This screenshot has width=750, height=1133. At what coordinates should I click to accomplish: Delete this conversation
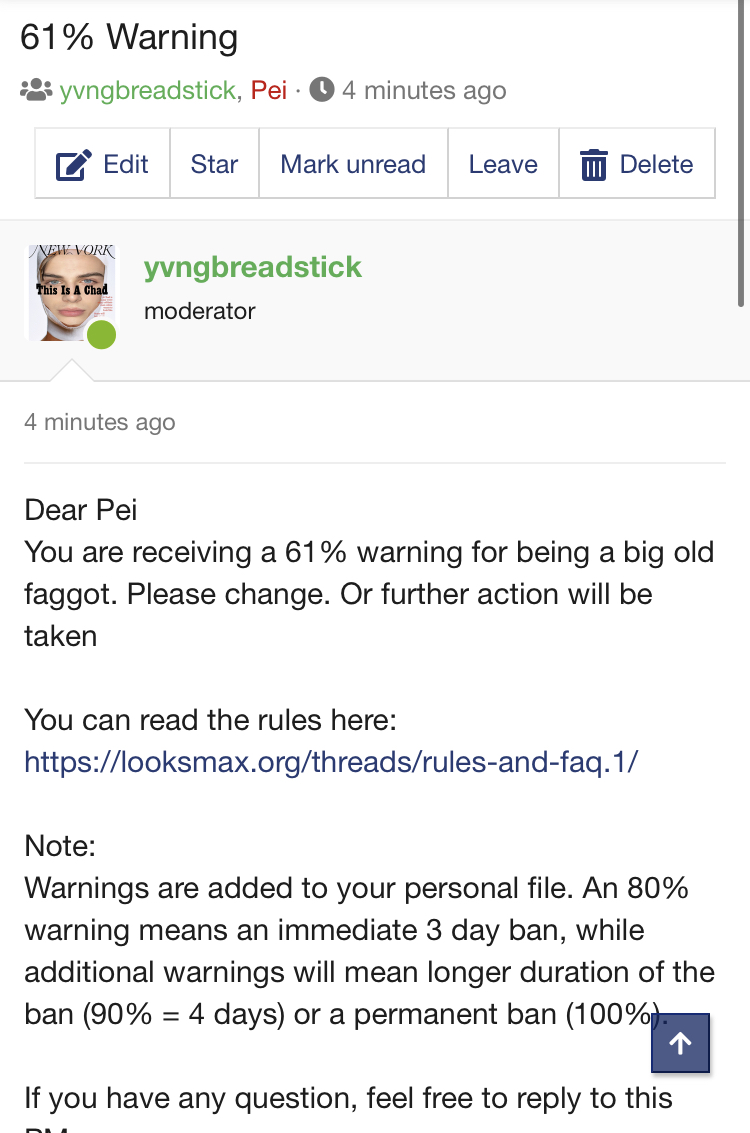point(637,164)
